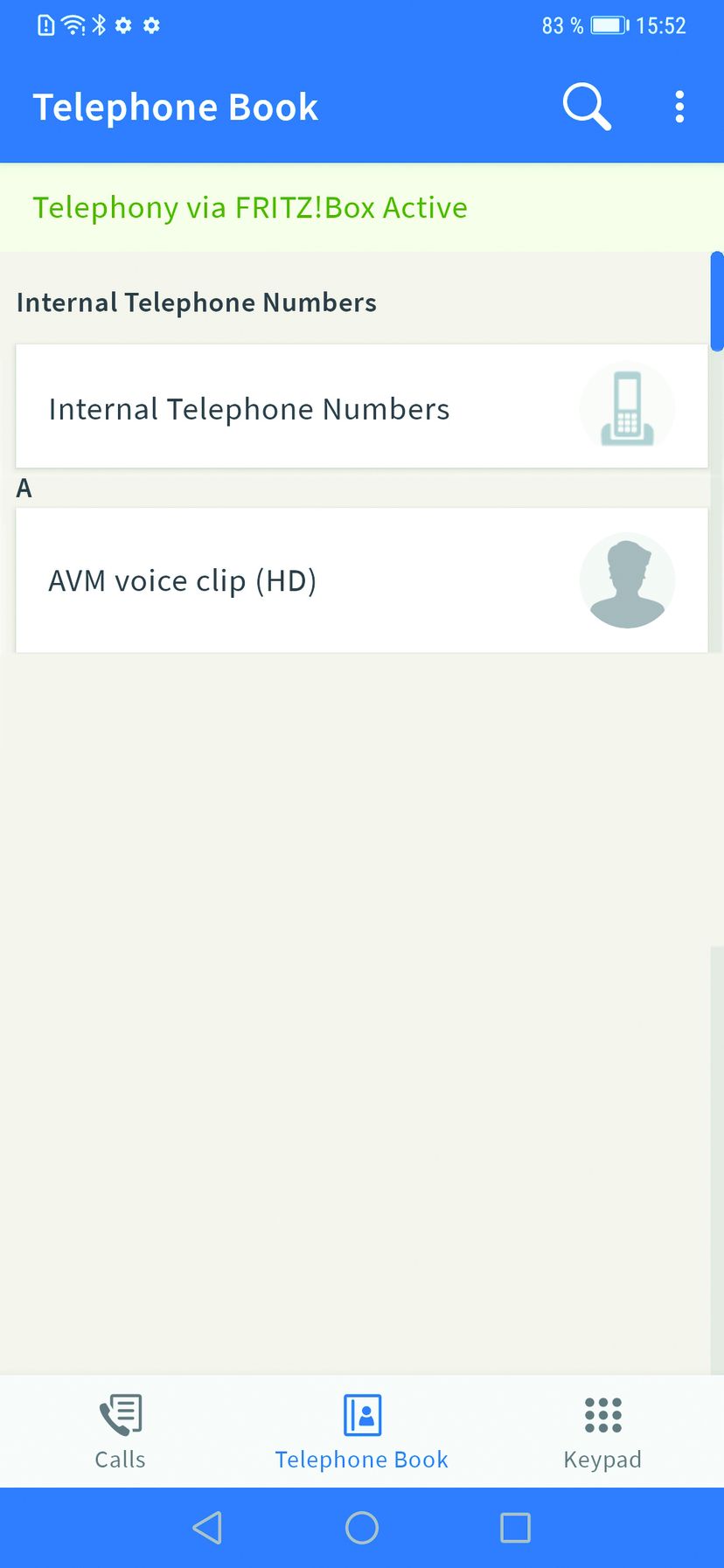Switch to the Calls tab
Screen dimensions: 724x1568
121,1432
